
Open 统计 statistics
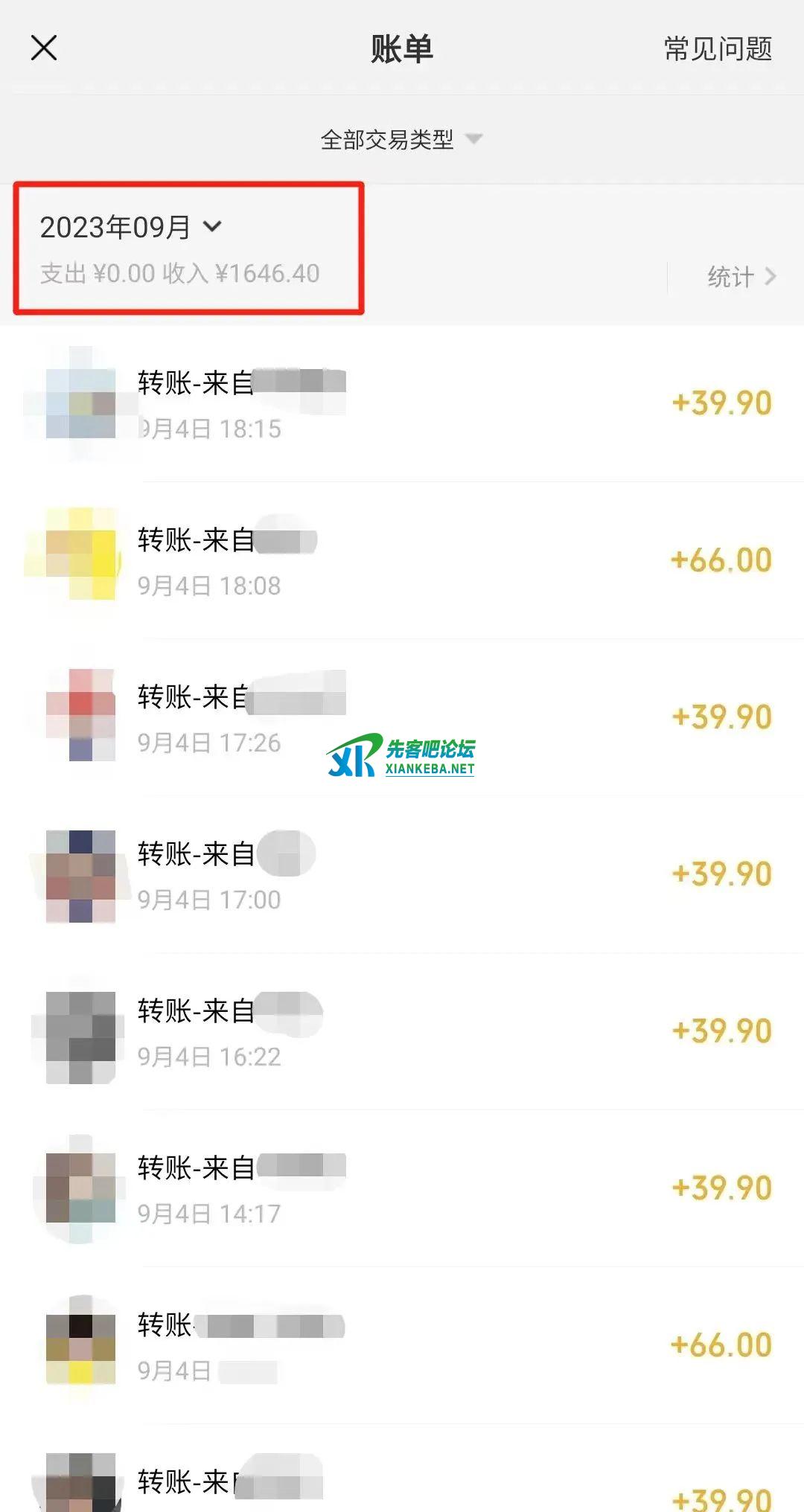(x=740, y=277)
